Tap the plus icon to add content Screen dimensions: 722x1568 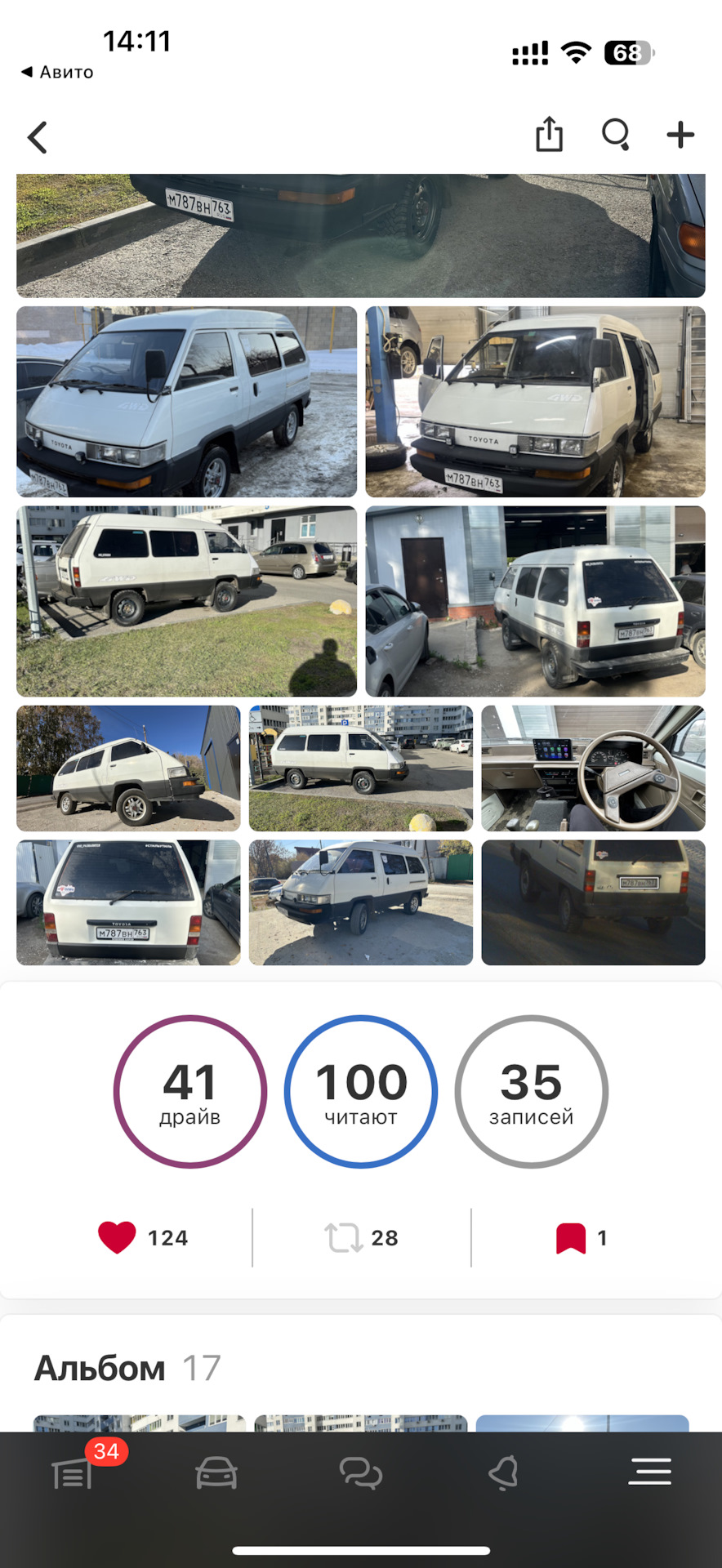click(680, 136)
